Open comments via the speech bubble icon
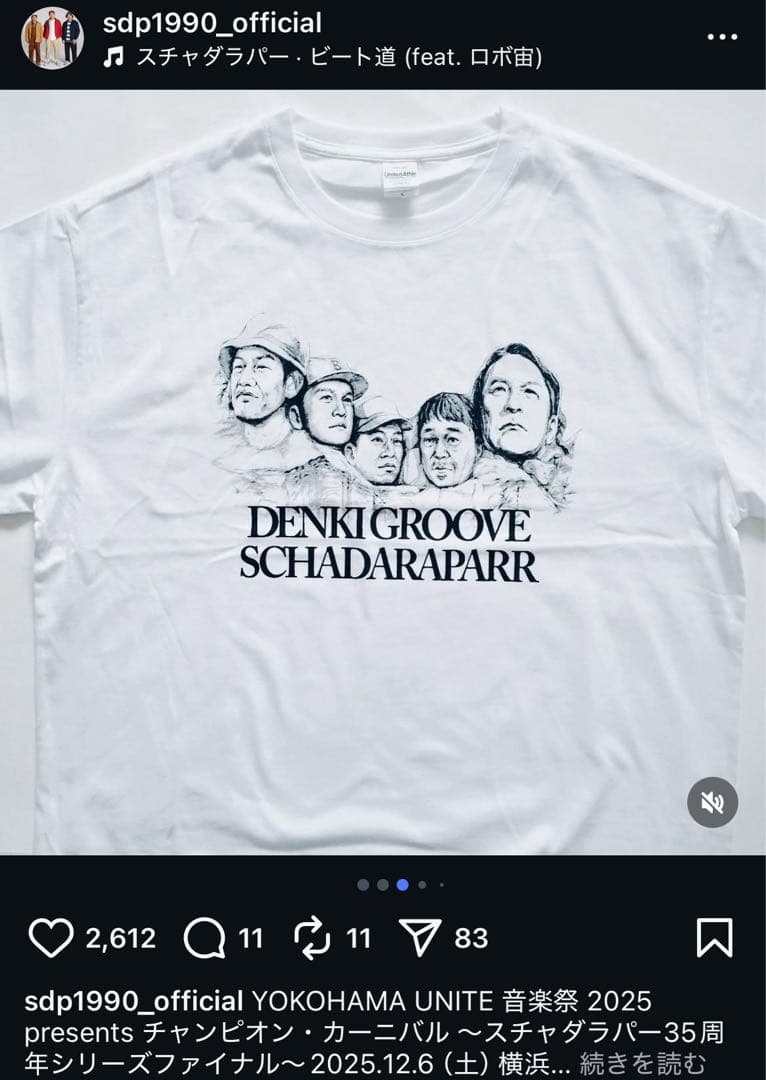The width and height of the screenshot is (766, 1080). [206, 937]
